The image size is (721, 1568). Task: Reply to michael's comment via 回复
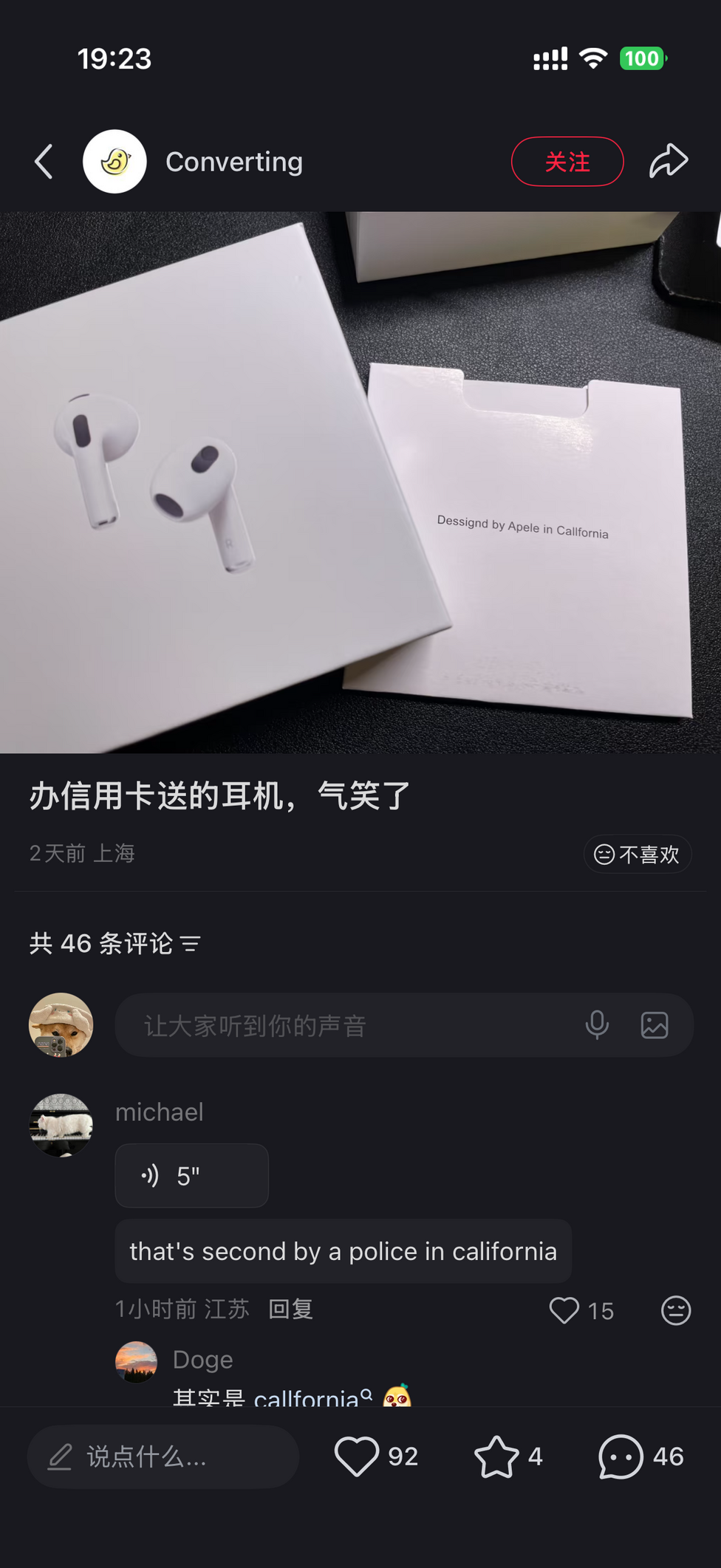[x=290, y=1309]
